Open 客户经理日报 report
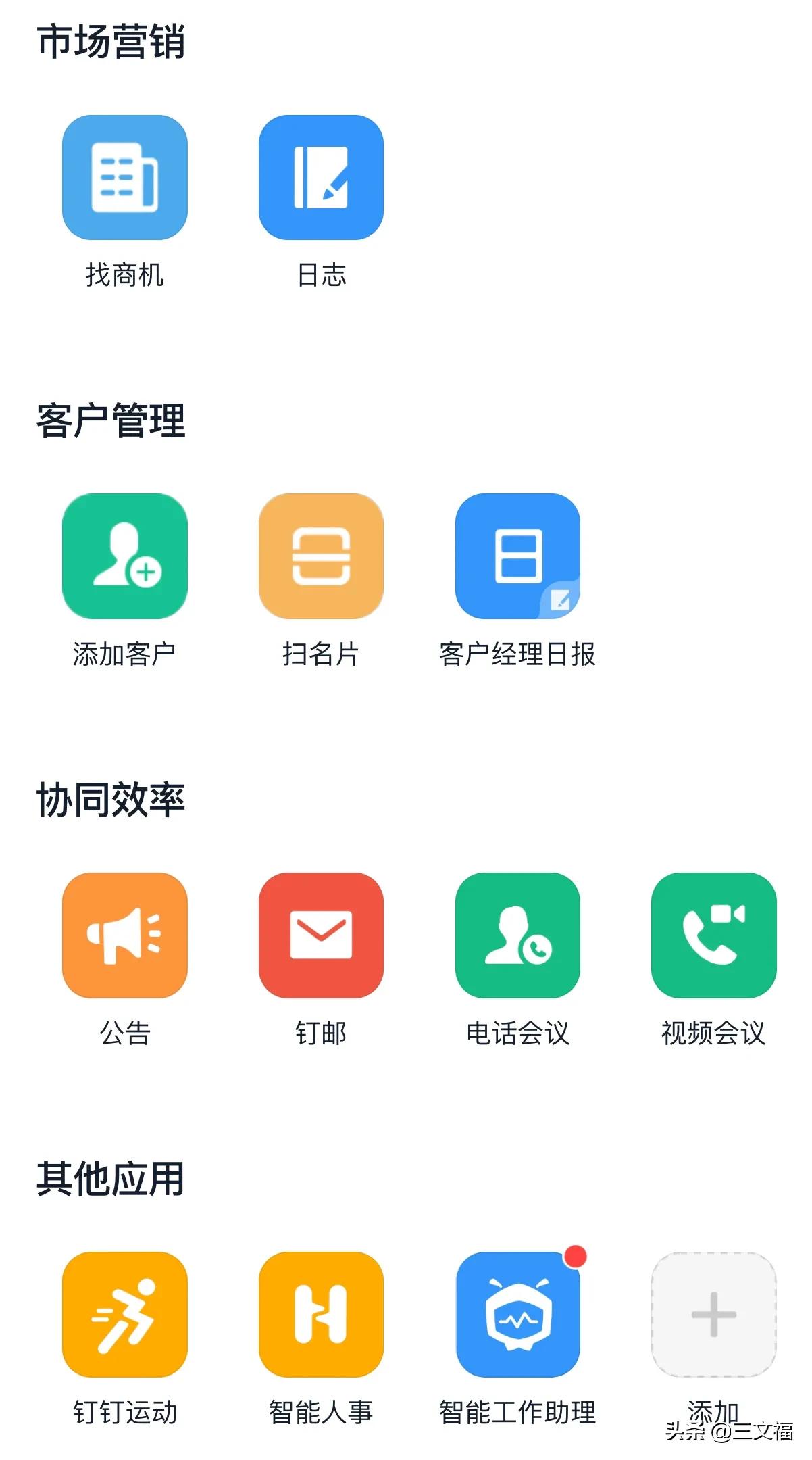The width and height of the screenshot is (812, 1460). click(x=517, y=556)
